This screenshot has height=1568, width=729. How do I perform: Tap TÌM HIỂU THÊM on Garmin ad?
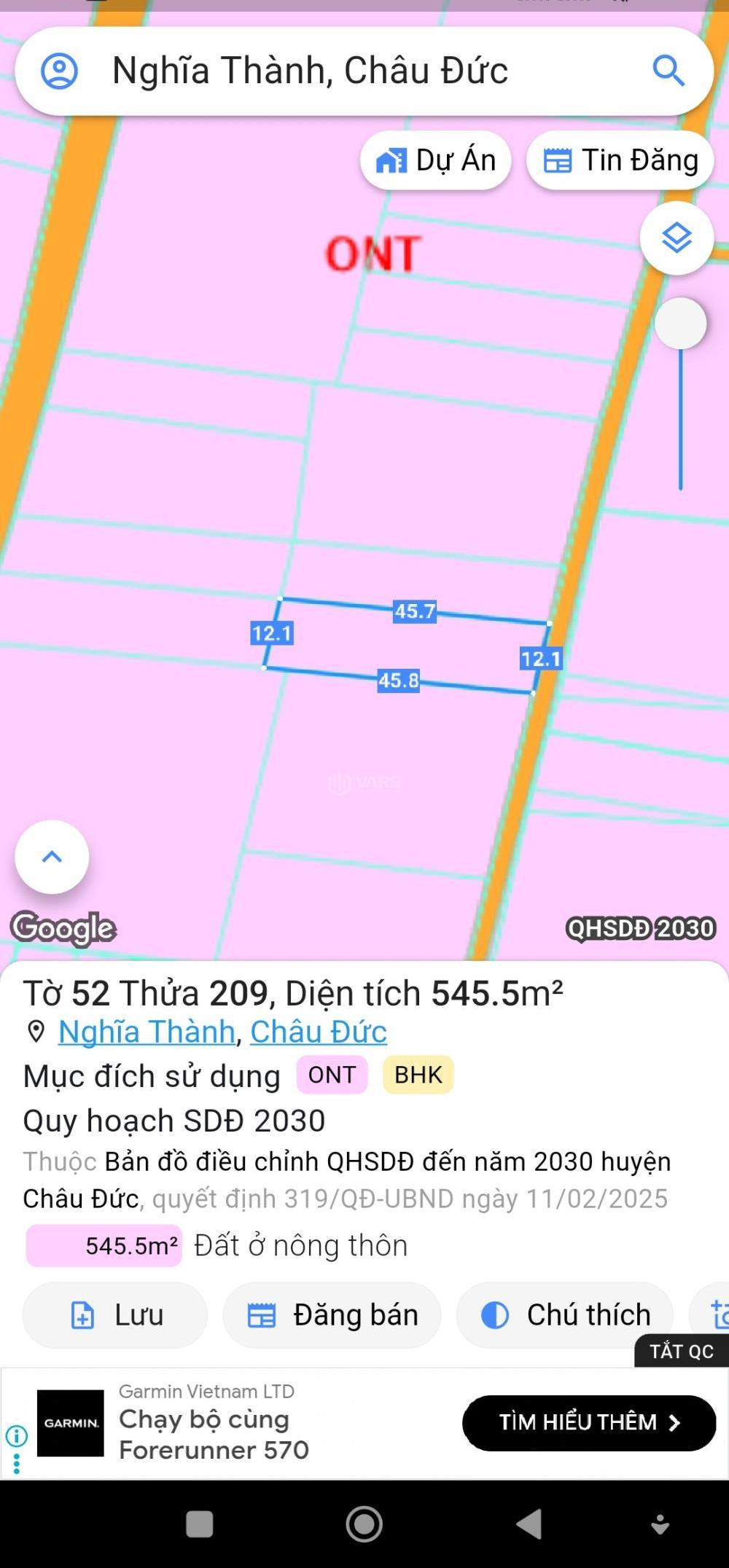coord(589,1422)
